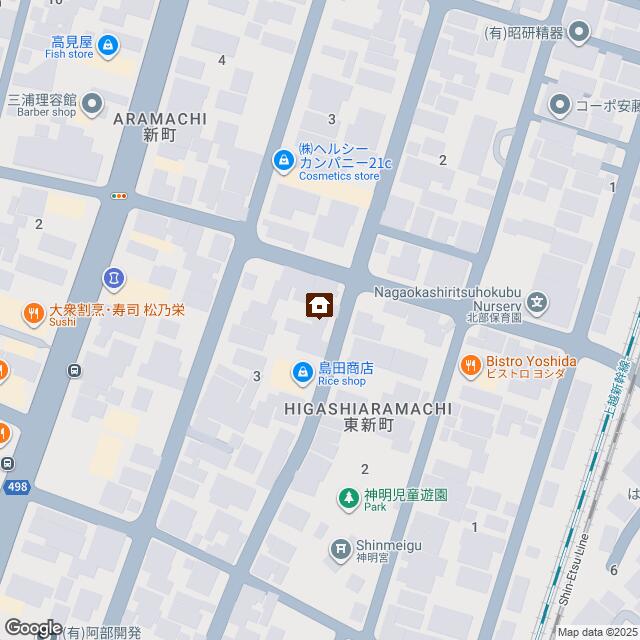Open the Nagaokashiritsuhokubu Nursery school marker
This screenshot has height=640, width=640.
pos(538,300)
